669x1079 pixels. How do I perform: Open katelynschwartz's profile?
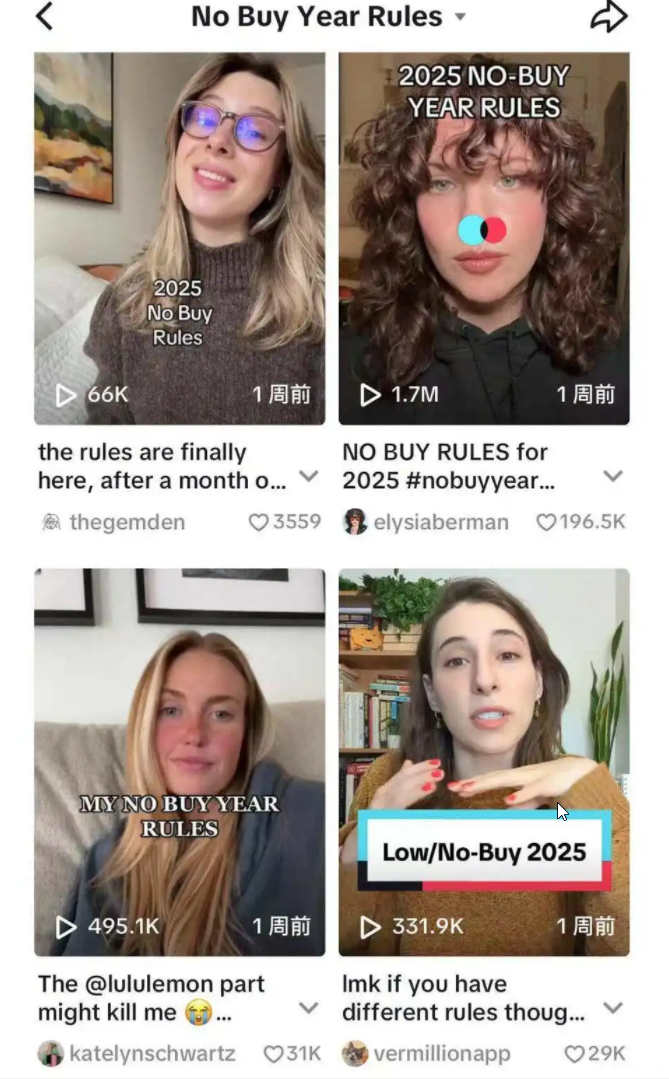point(152,1053)
